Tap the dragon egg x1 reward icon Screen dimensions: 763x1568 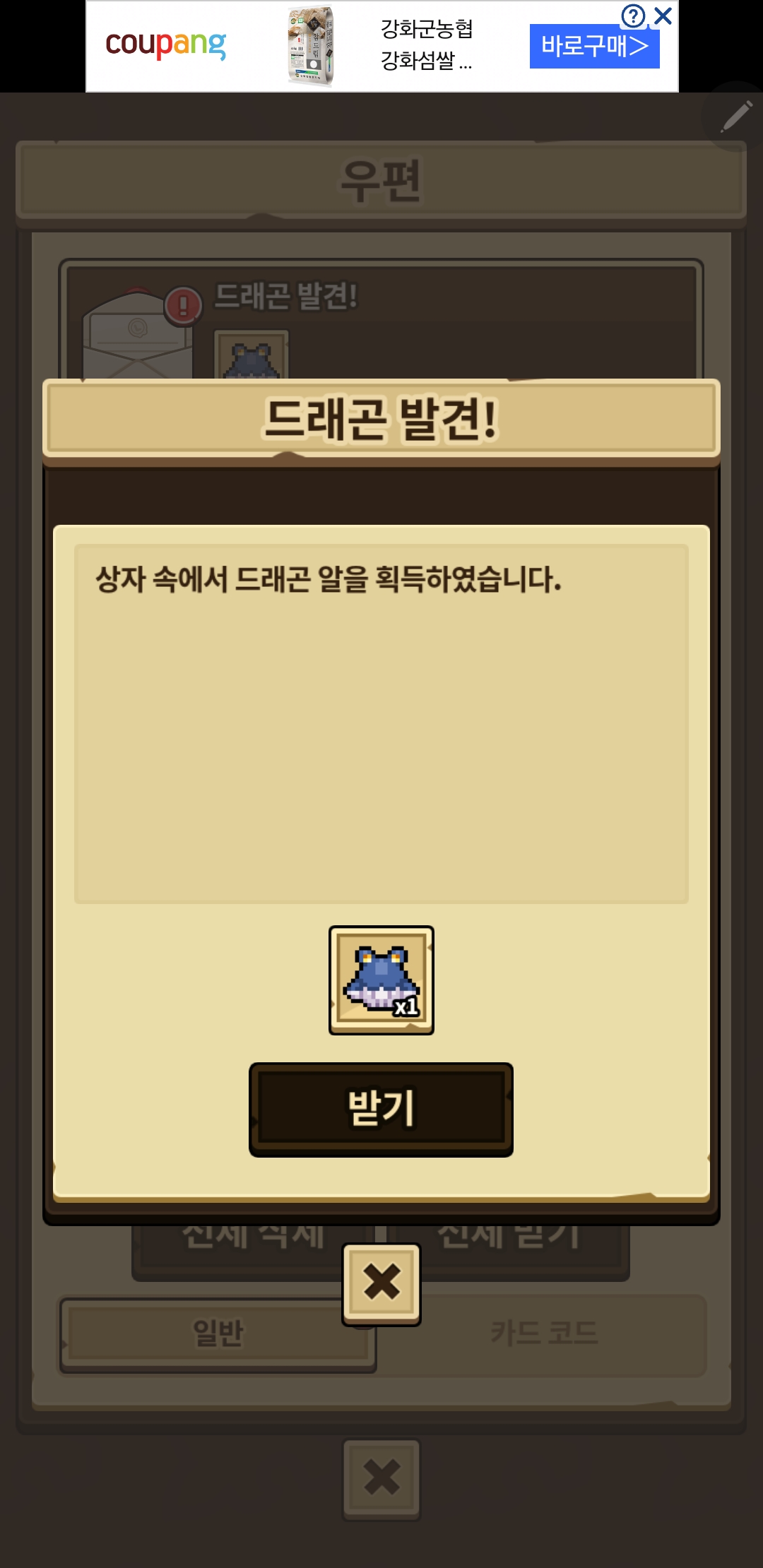[381, 980]
